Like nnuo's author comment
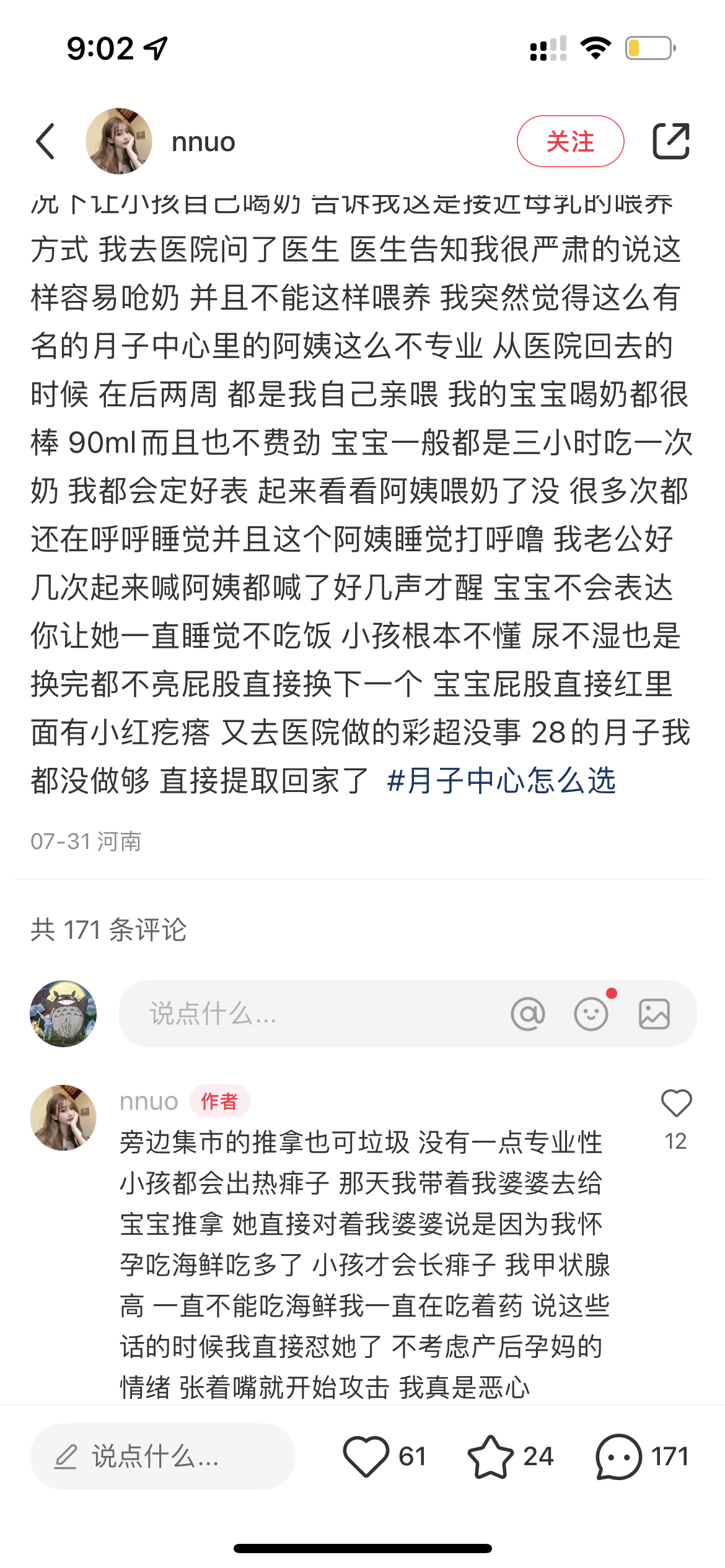This screenshot has width=725, height=1568. click(676, 1104)
